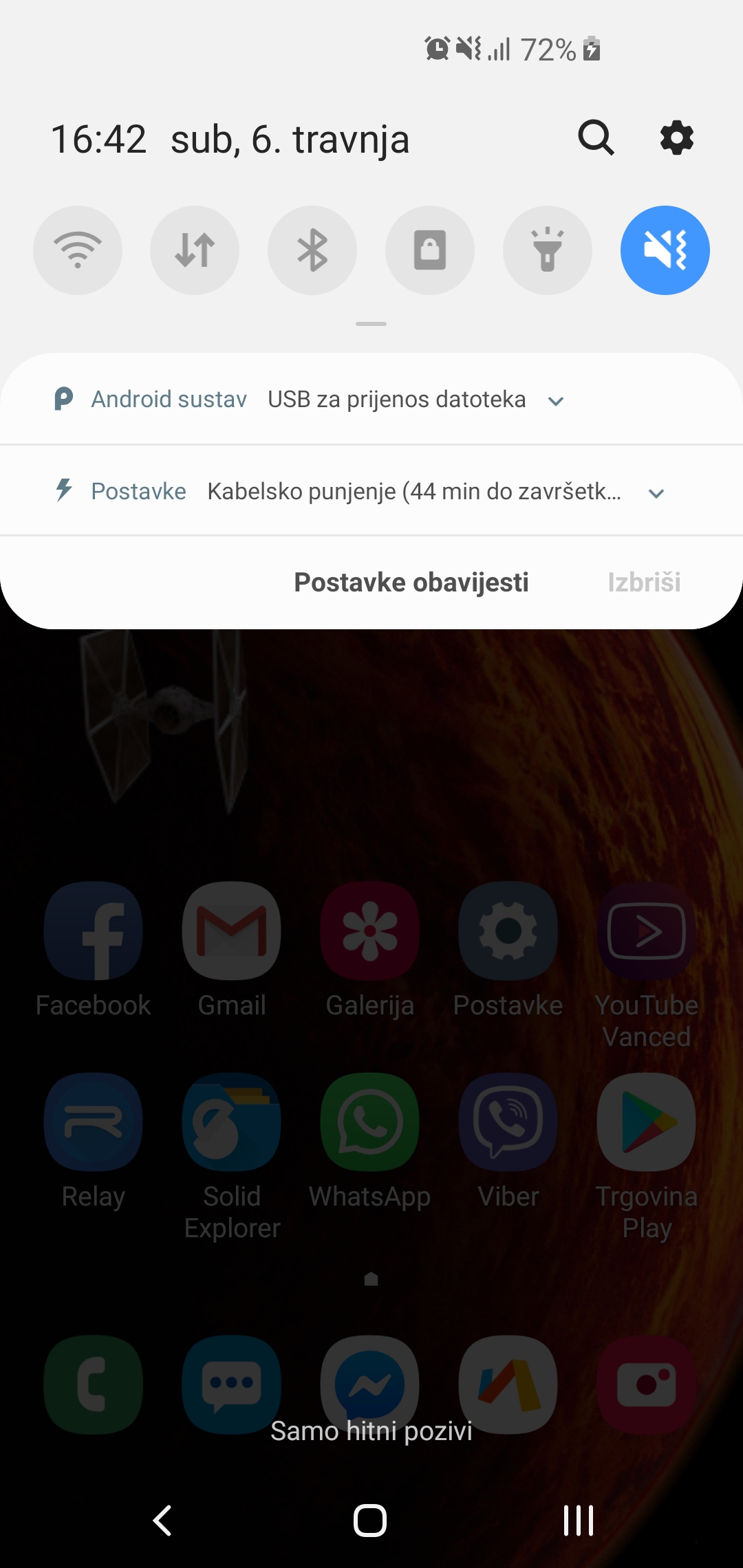Toggle the screen rotation lock

[x=430, y=250]
